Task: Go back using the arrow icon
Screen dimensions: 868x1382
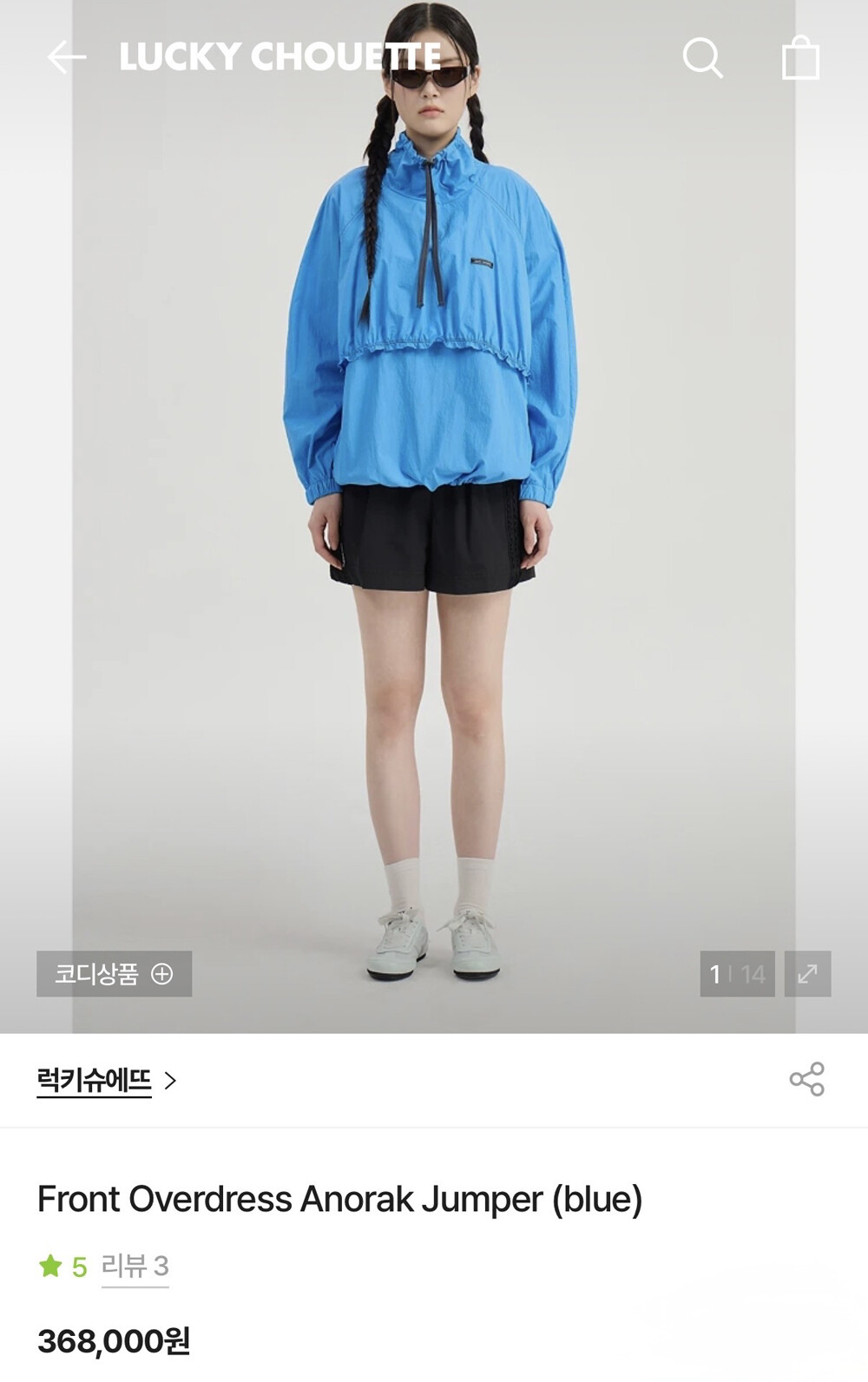Action: click(66, 58)
